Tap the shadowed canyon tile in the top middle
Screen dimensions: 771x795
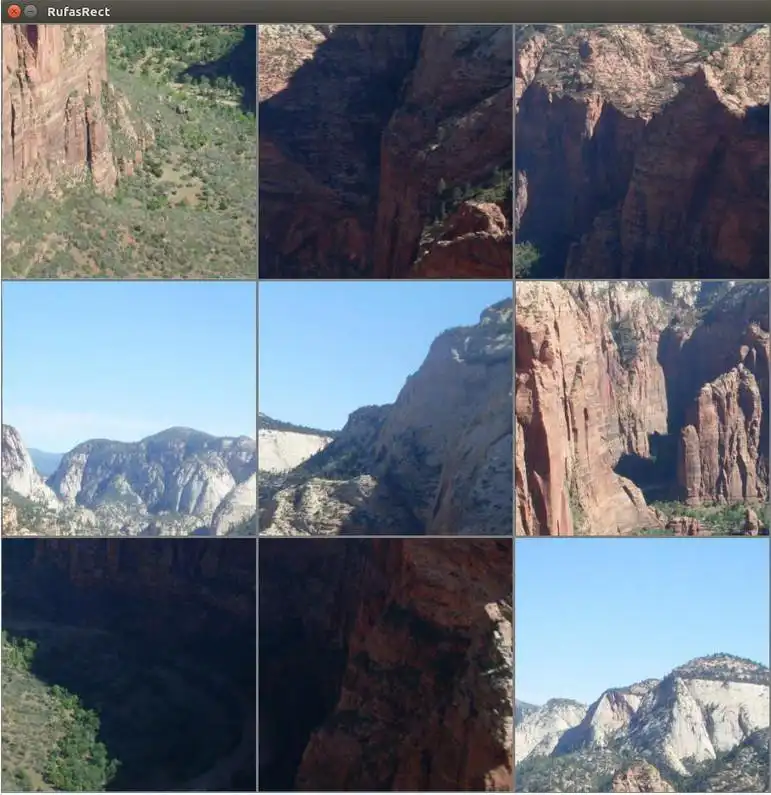385,151
